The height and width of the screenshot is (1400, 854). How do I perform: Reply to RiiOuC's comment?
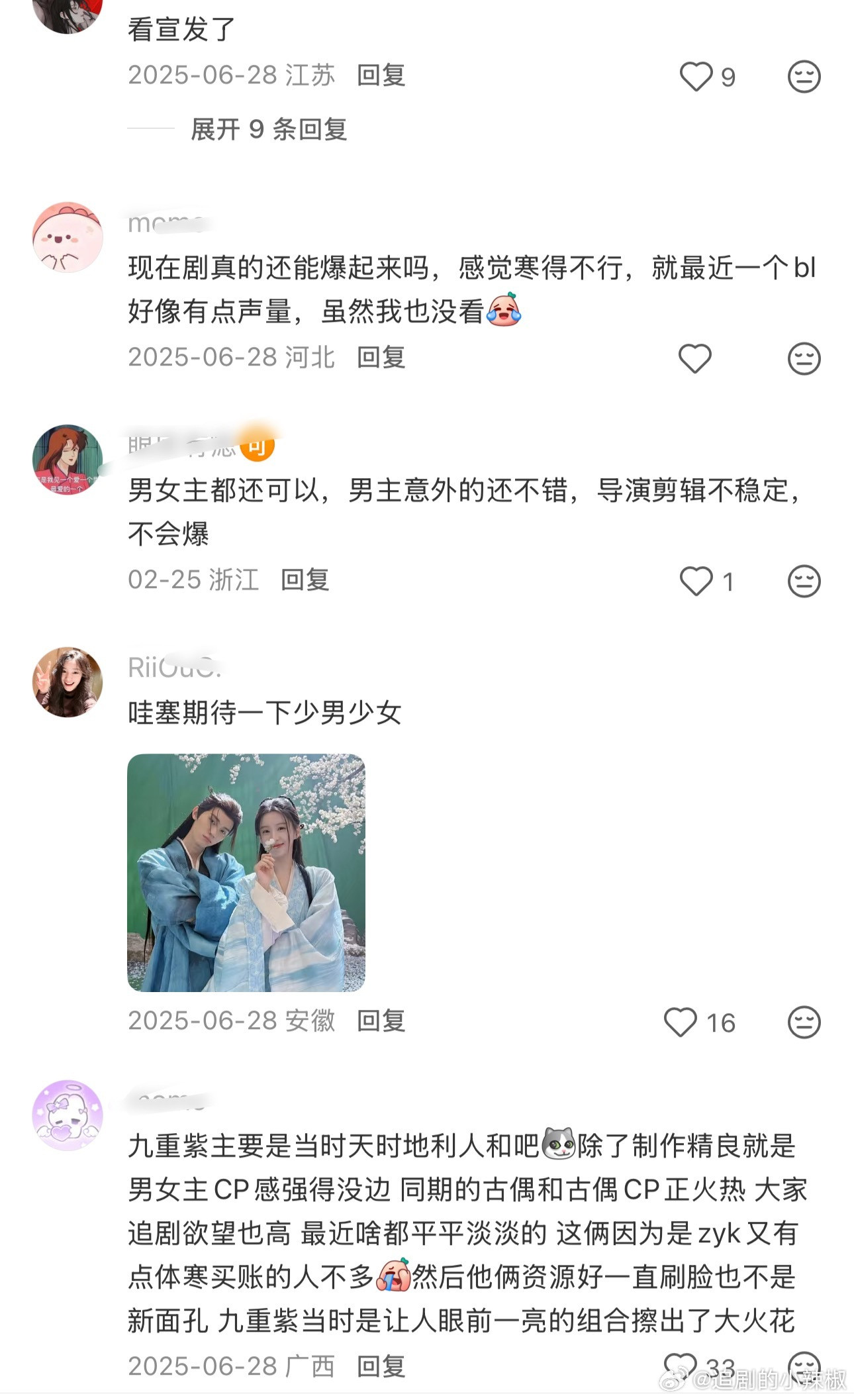click(x=381, y=1022)
